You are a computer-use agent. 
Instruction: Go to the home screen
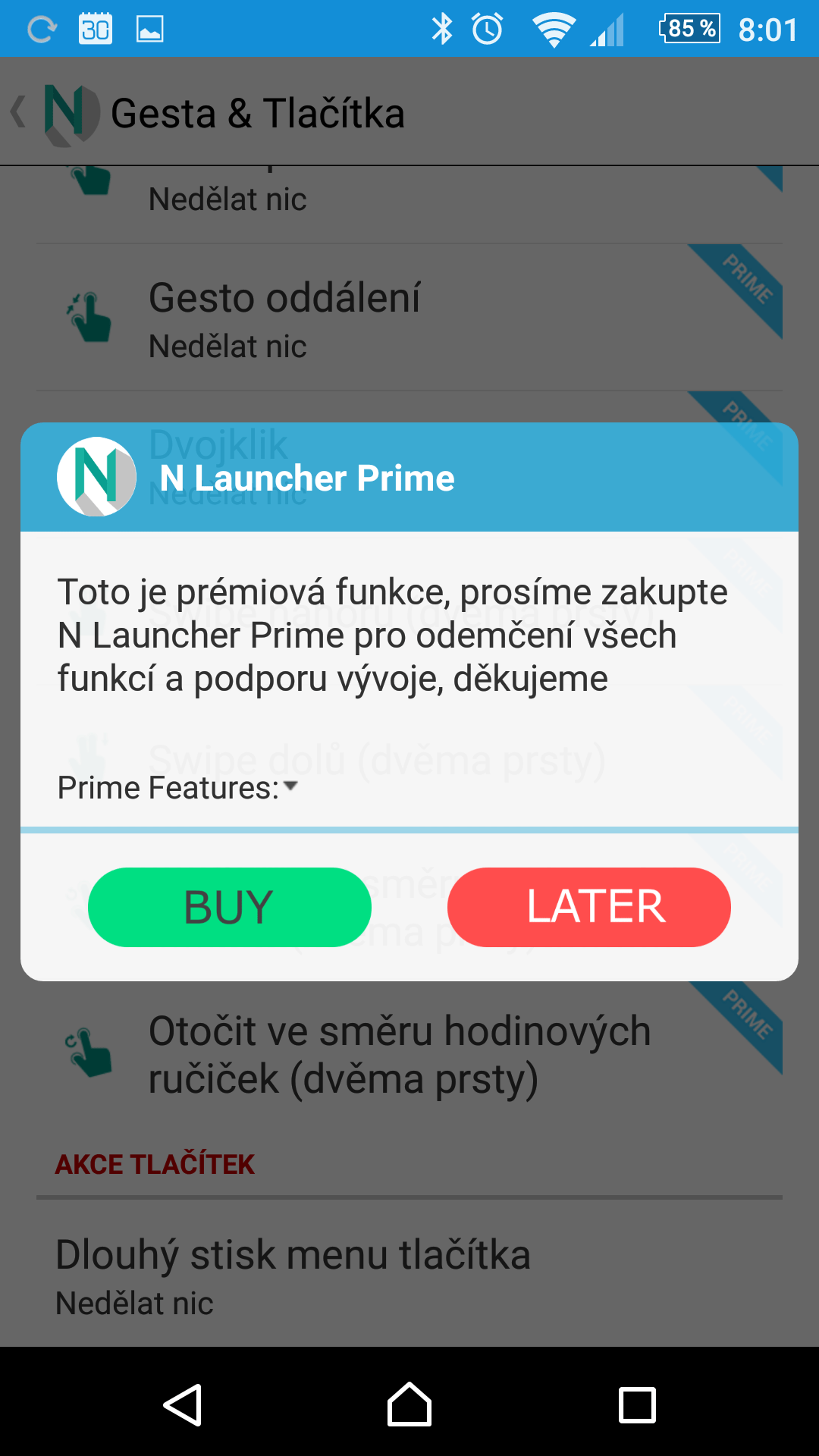point(409,1404)
